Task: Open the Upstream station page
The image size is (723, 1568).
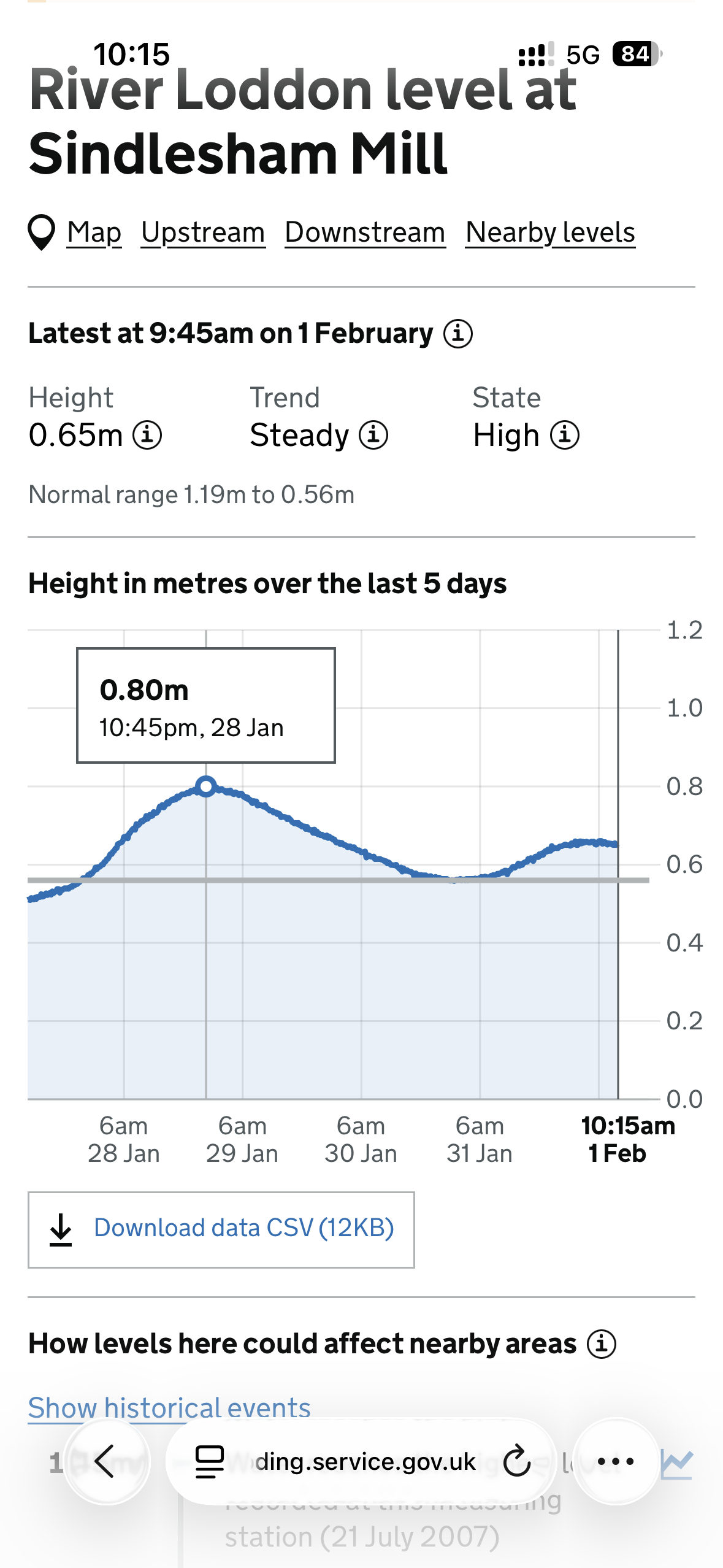Action: [203, 232]
